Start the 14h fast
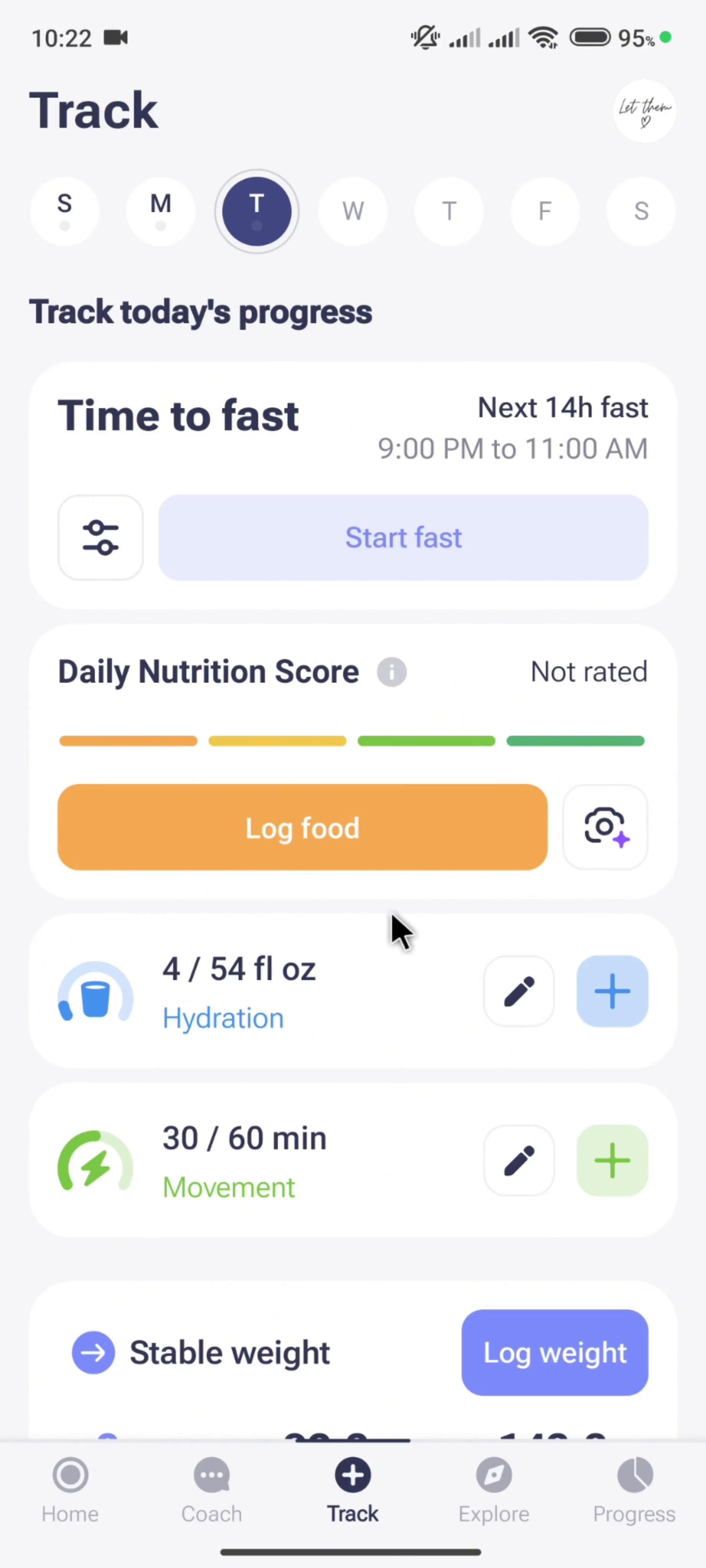Viewport: 706px width, 1568px height. coord(403,537)
